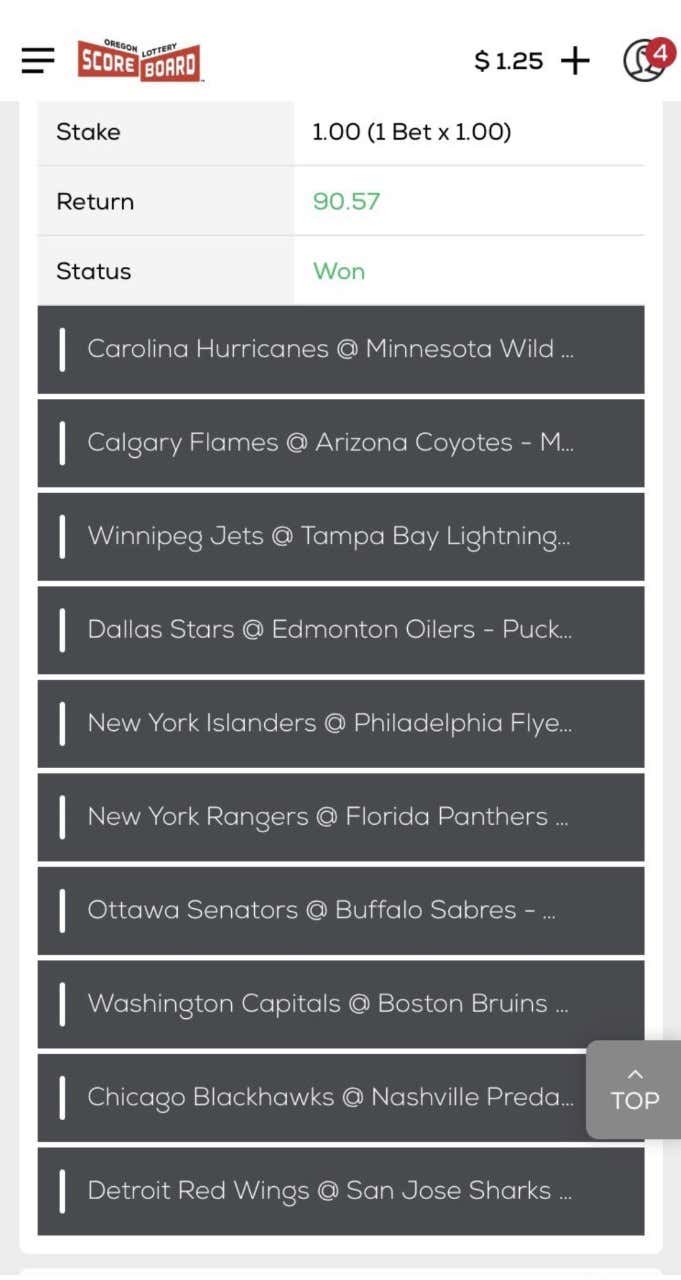
Task: Expand Washington Capitals @ Boston Bruins leg
Action: [x=341, y=1004]
